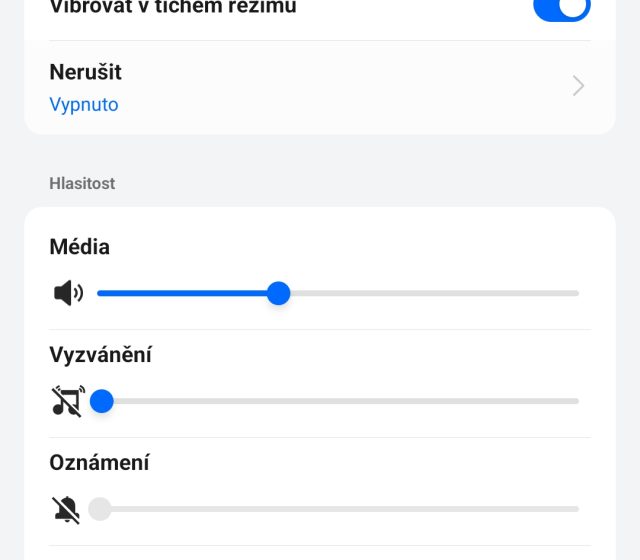Open the Nerušit settings row

click(x=318, y=87)
